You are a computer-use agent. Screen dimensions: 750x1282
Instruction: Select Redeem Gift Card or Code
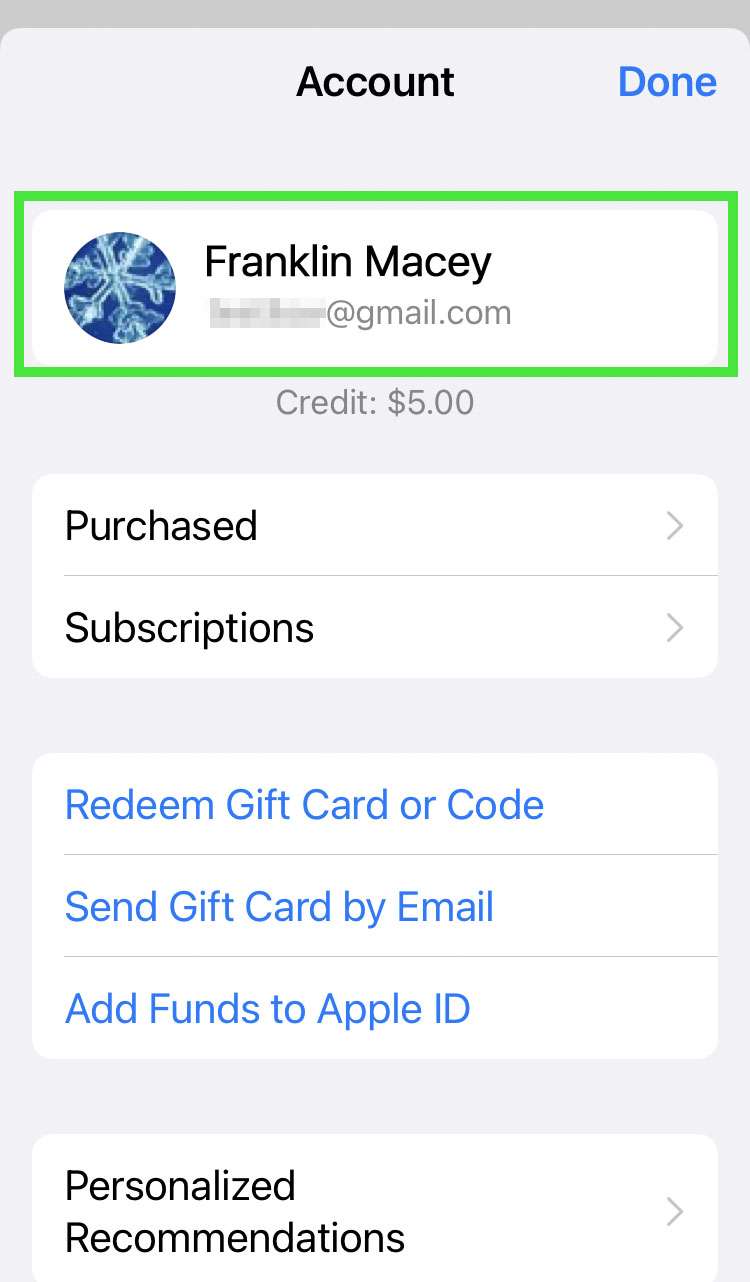(x=305, y=805)
